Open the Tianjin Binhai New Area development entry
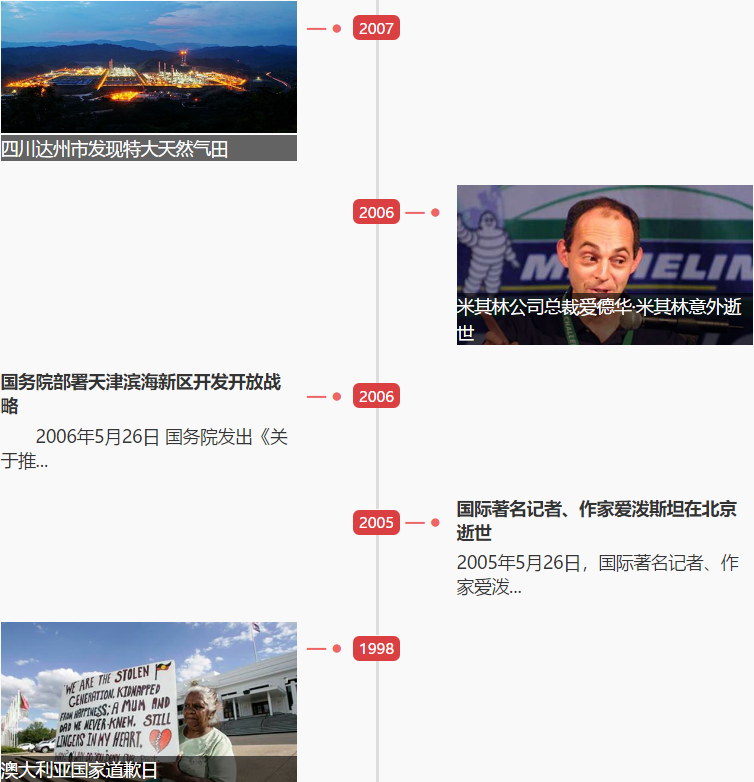 coord(141,394)
